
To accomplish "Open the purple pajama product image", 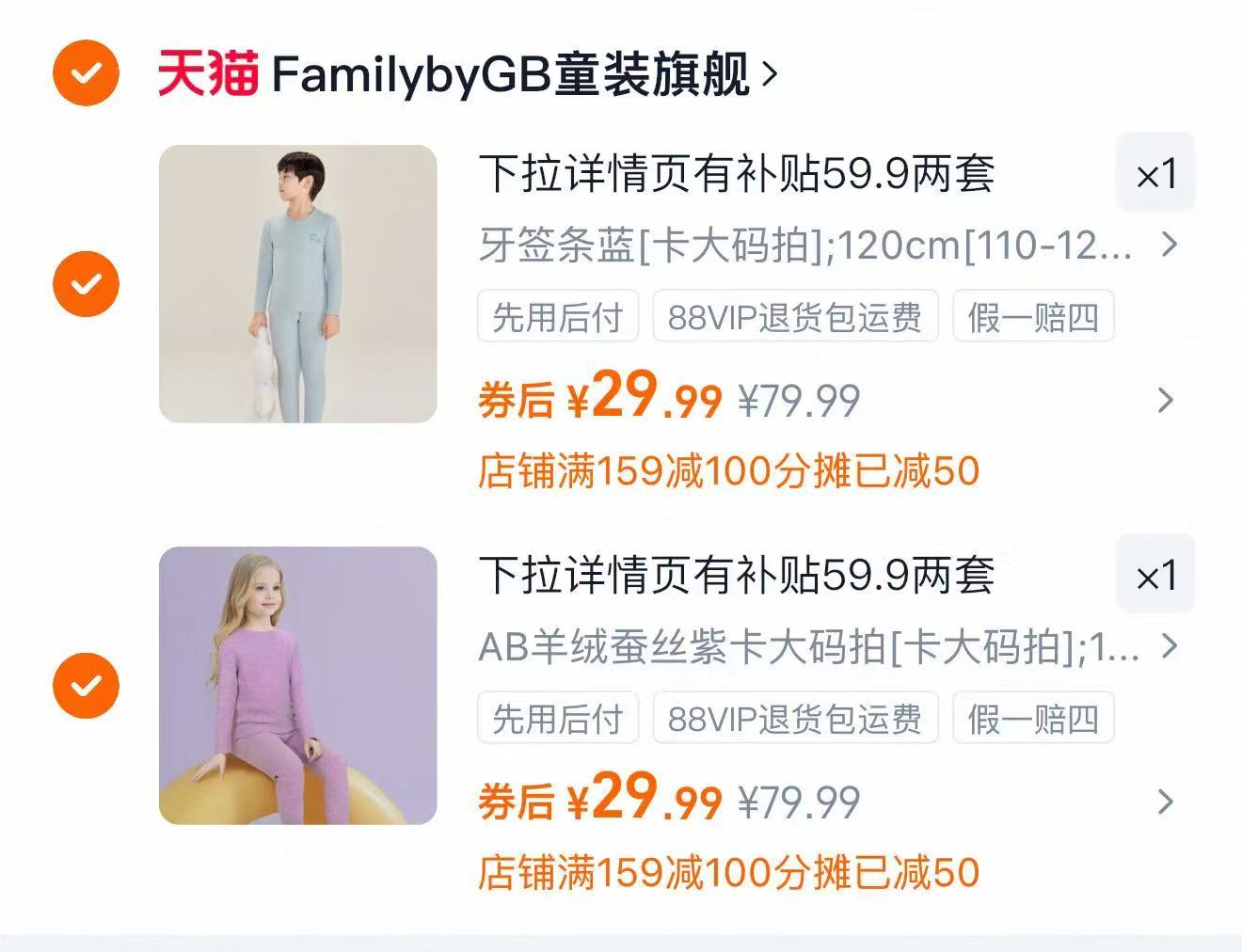I will 297,685.
